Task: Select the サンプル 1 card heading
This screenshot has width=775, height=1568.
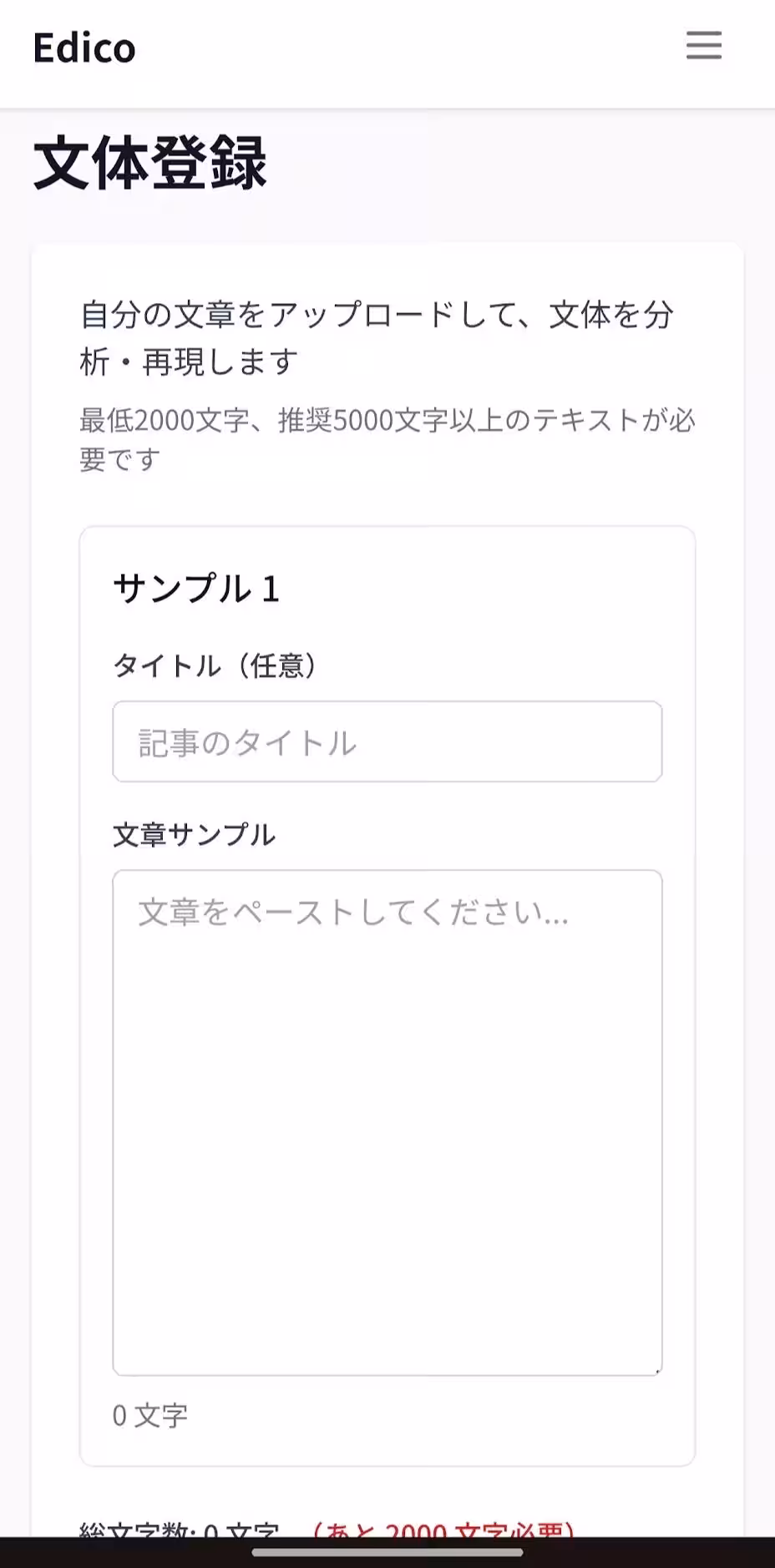Action: point(196,587)
